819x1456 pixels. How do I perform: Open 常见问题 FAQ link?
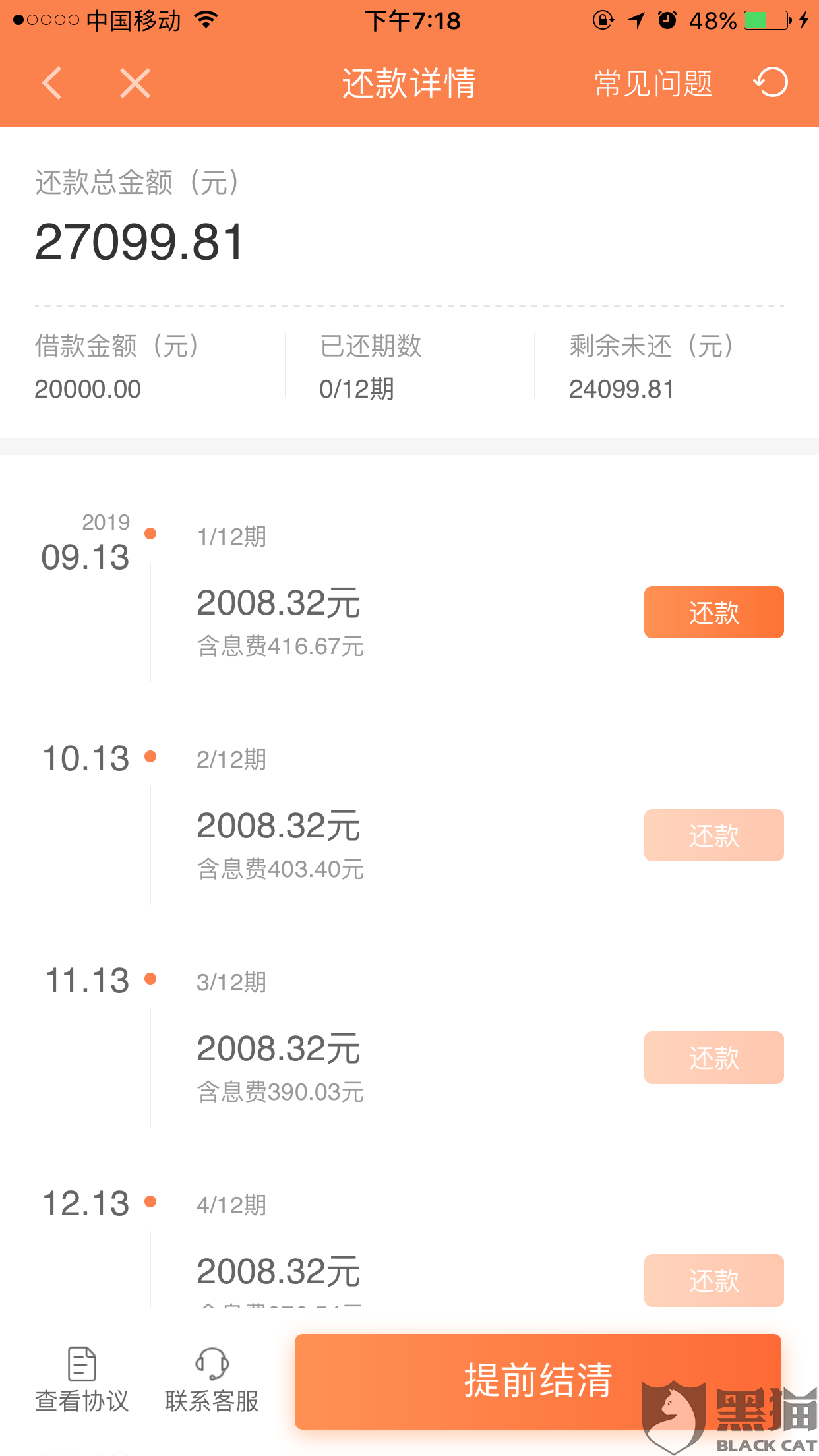coord(653,83)
